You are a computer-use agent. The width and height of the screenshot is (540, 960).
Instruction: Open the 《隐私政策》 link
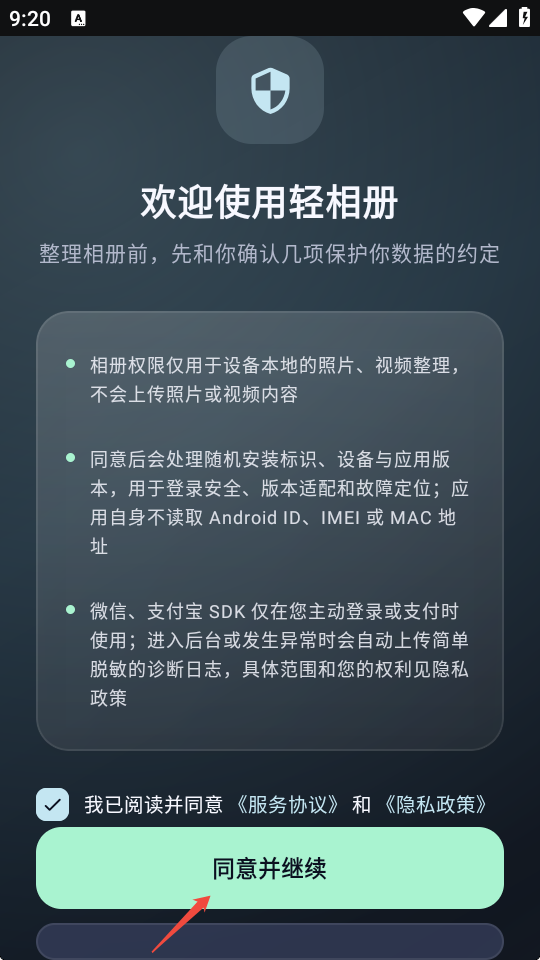[x=435, y=804]
